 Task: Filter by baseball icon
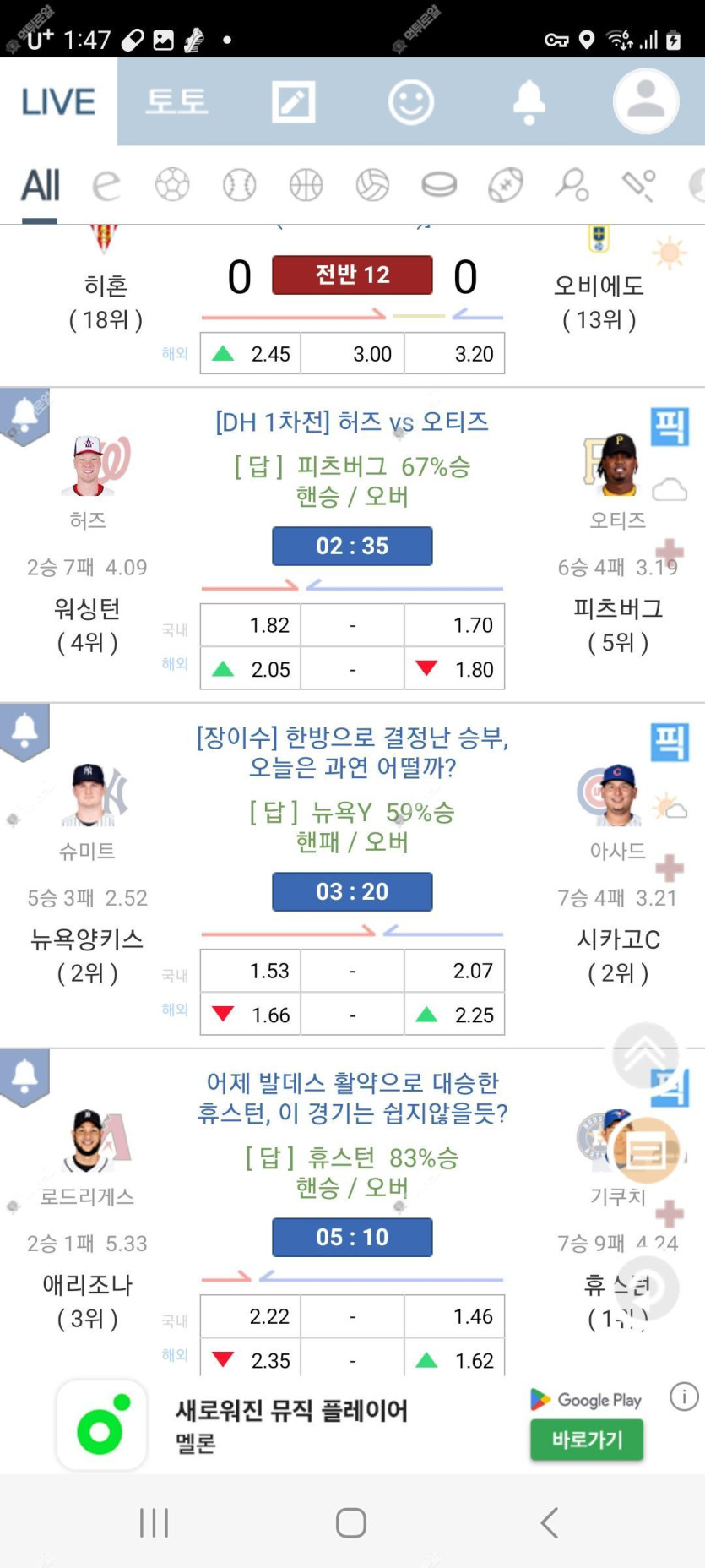click(x=239, y=185)
